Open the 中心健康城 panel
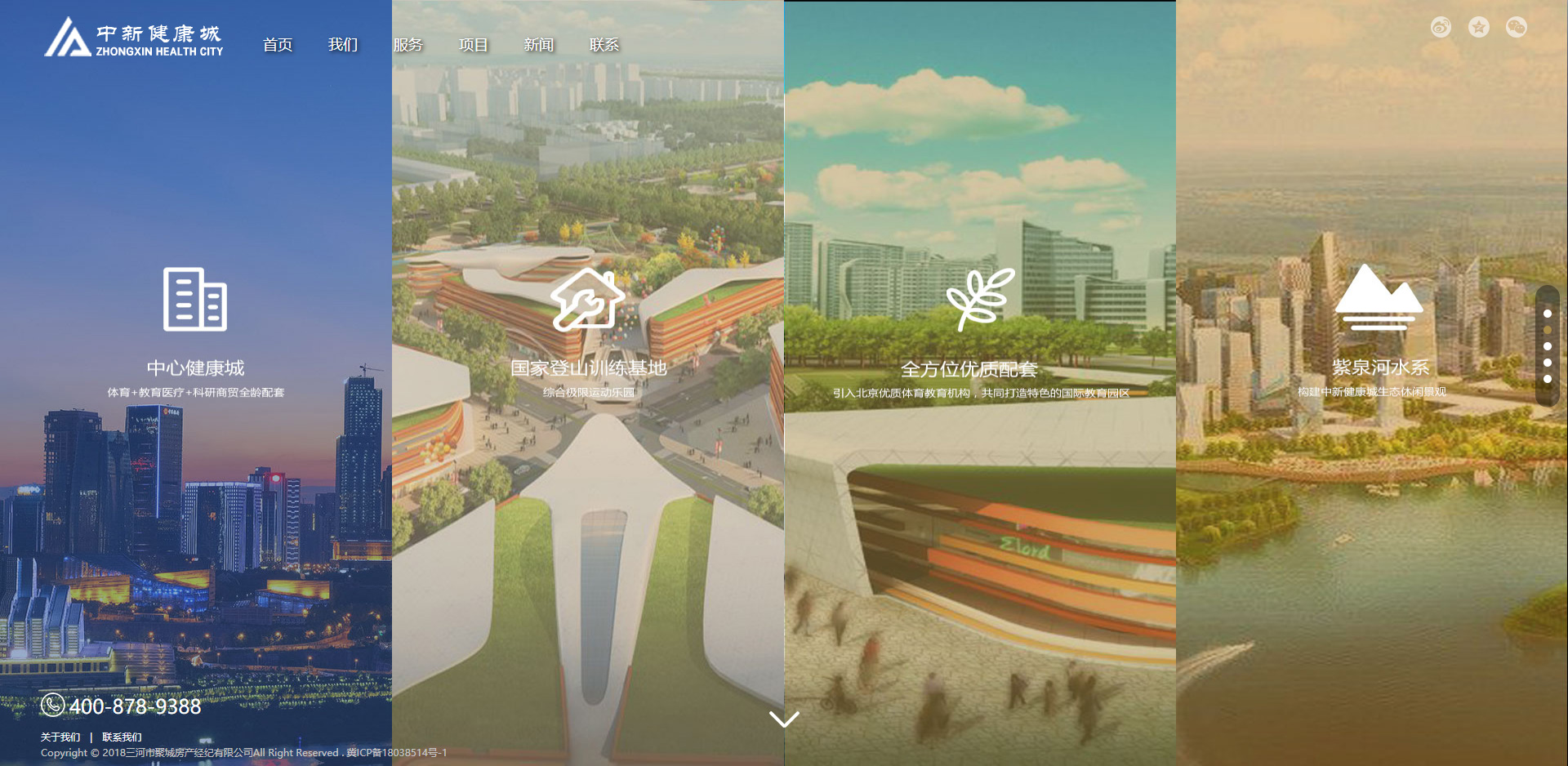This screenshot has height=766, width=1568. [195, 367]
